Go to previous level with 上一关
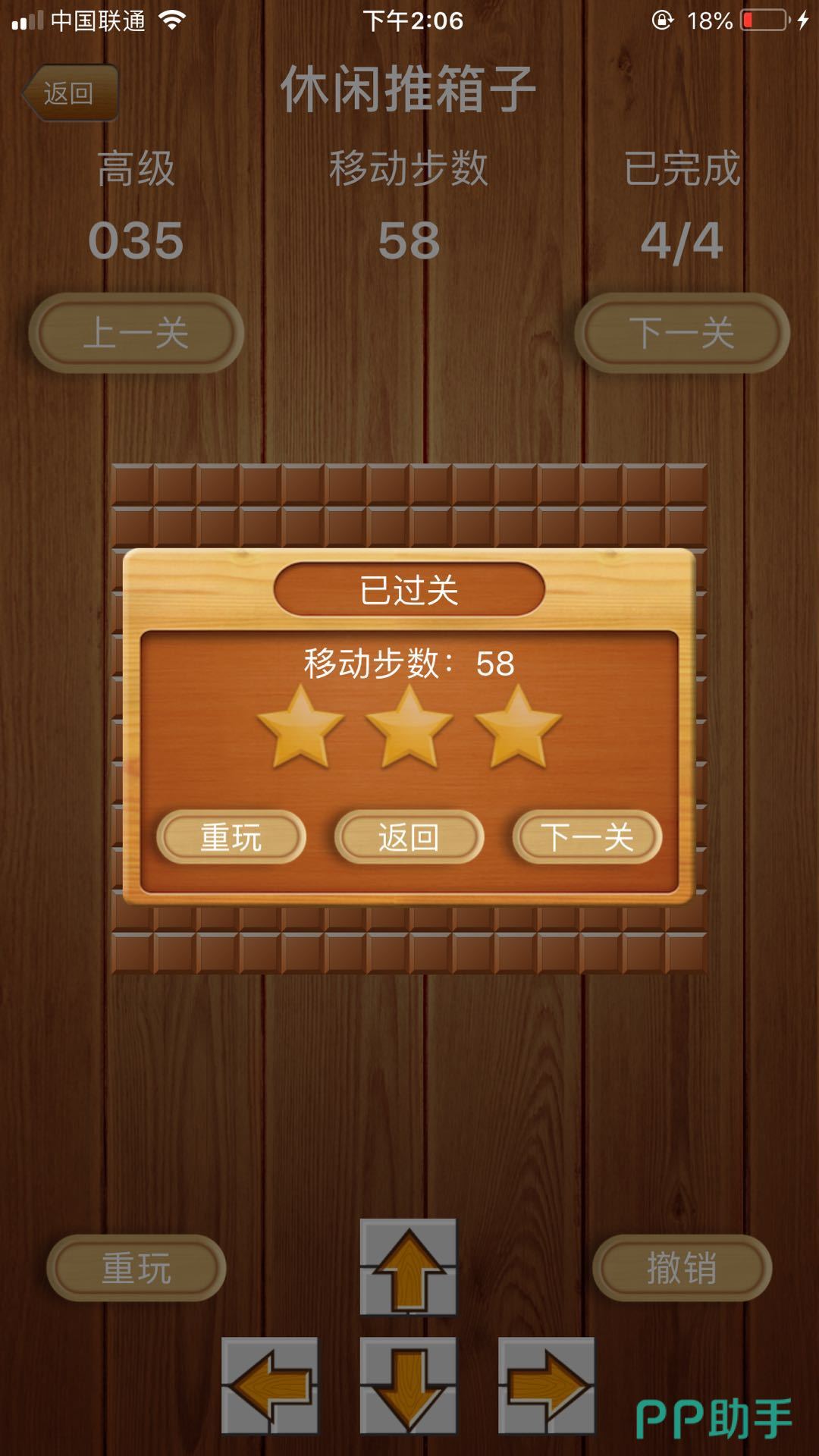The width and height of the screenshot is (819, 1456). [x=136, y=333]
